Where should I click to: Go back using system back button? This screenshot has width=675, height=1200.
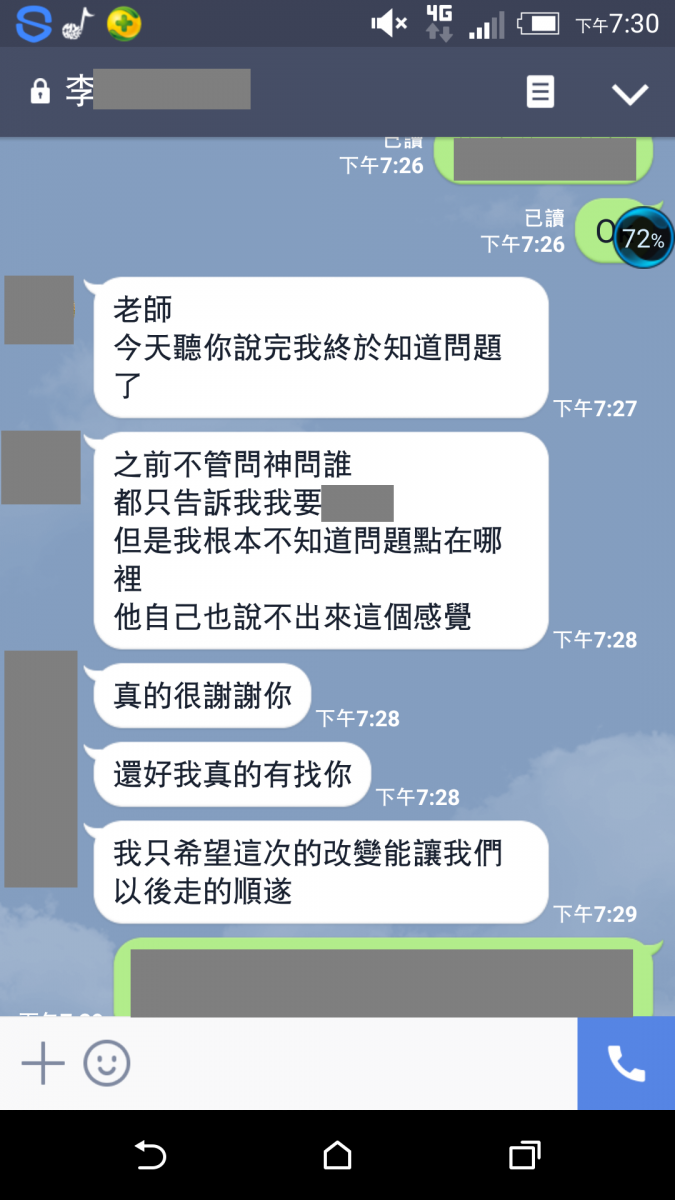(x=150, y=1156)
